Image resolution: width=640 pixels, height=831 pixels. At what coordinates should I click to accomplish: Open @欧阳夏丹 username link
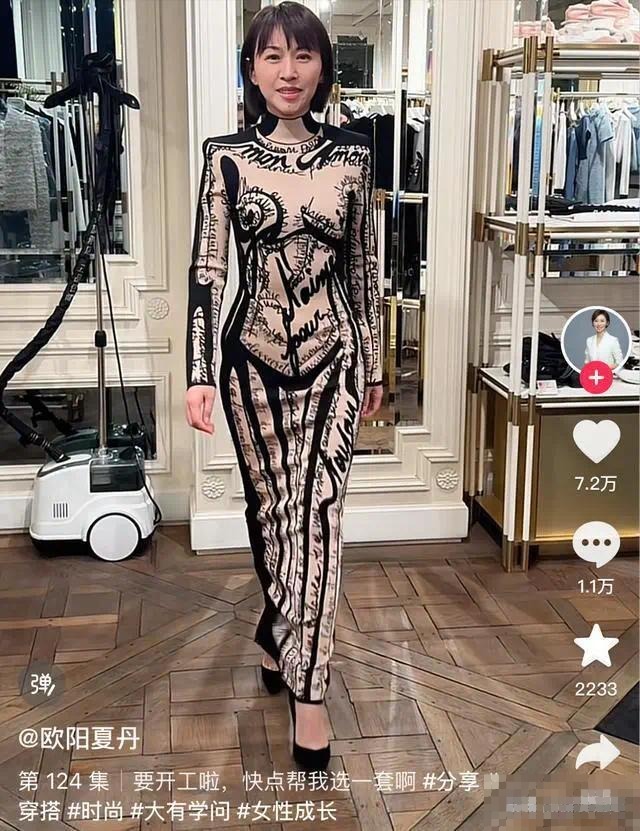click(x=80, y=740)
